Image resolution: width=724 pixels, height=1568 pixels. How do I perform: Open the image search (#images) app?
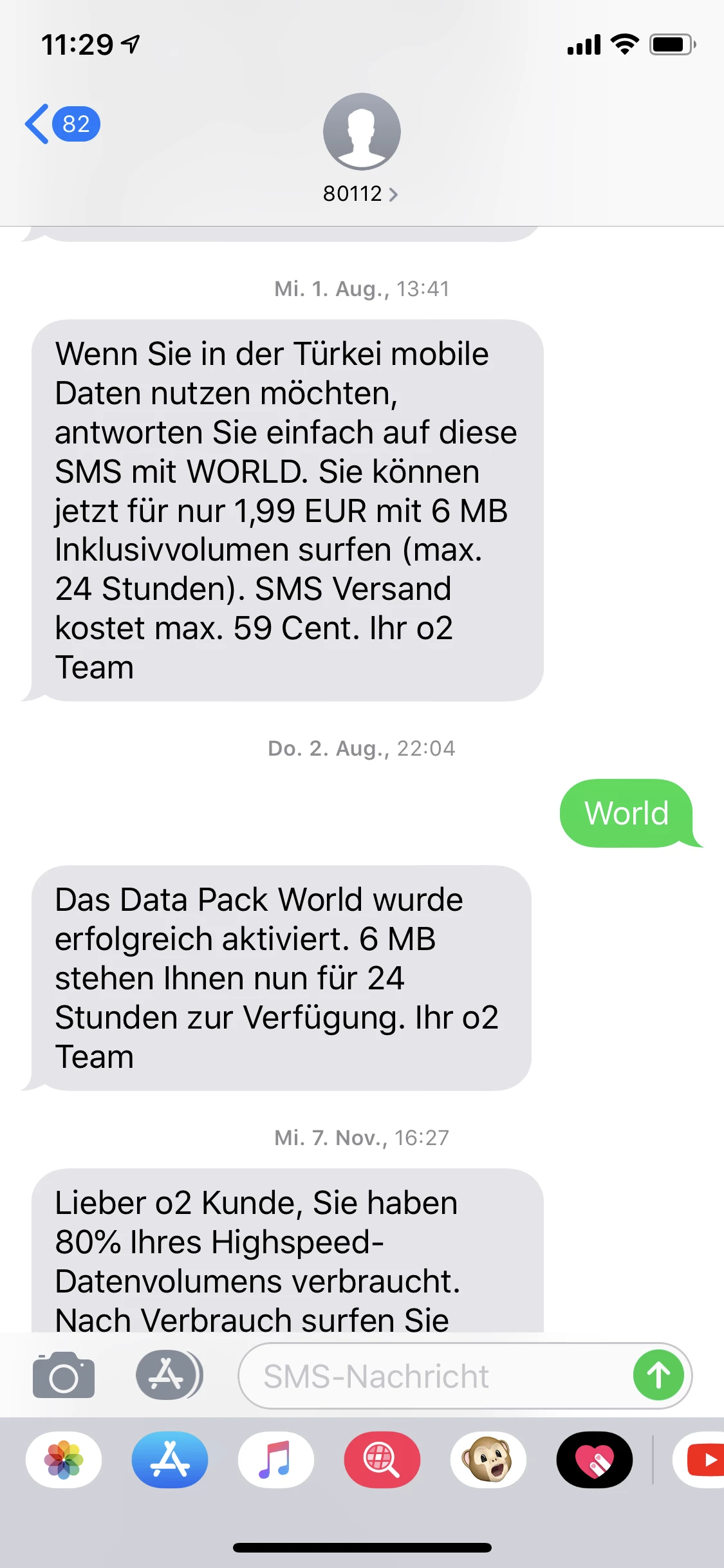(382, 1460)
